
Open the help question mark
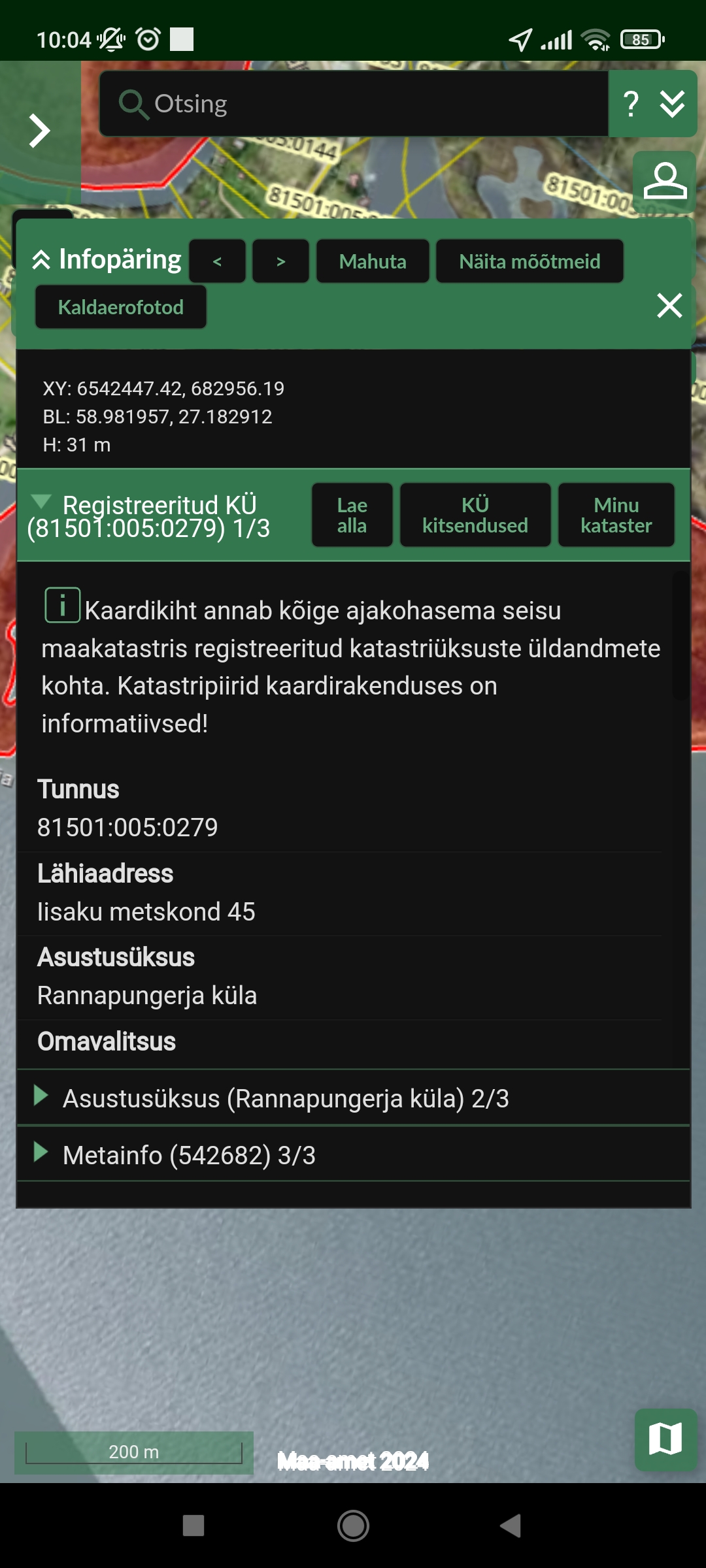point(630,104)
